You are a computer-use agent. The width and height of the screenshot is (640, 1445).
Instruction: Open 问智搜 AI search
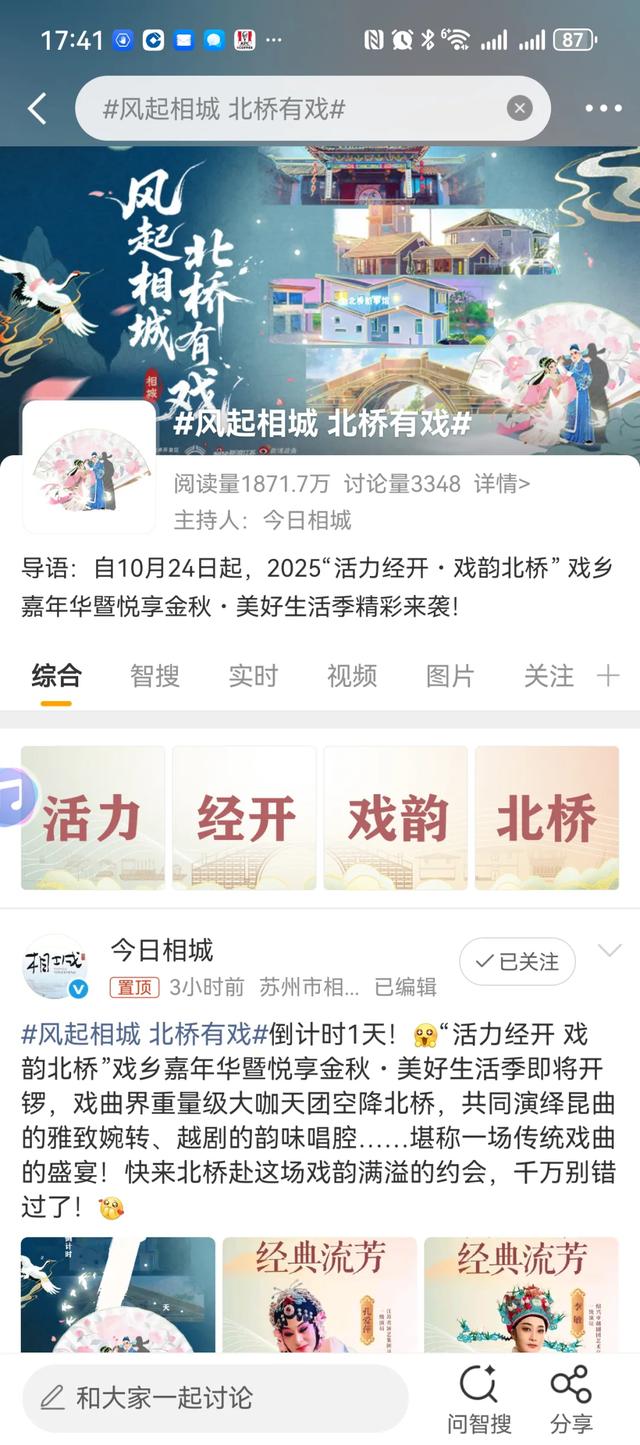pyautogui.click(x=479, y=1398)
